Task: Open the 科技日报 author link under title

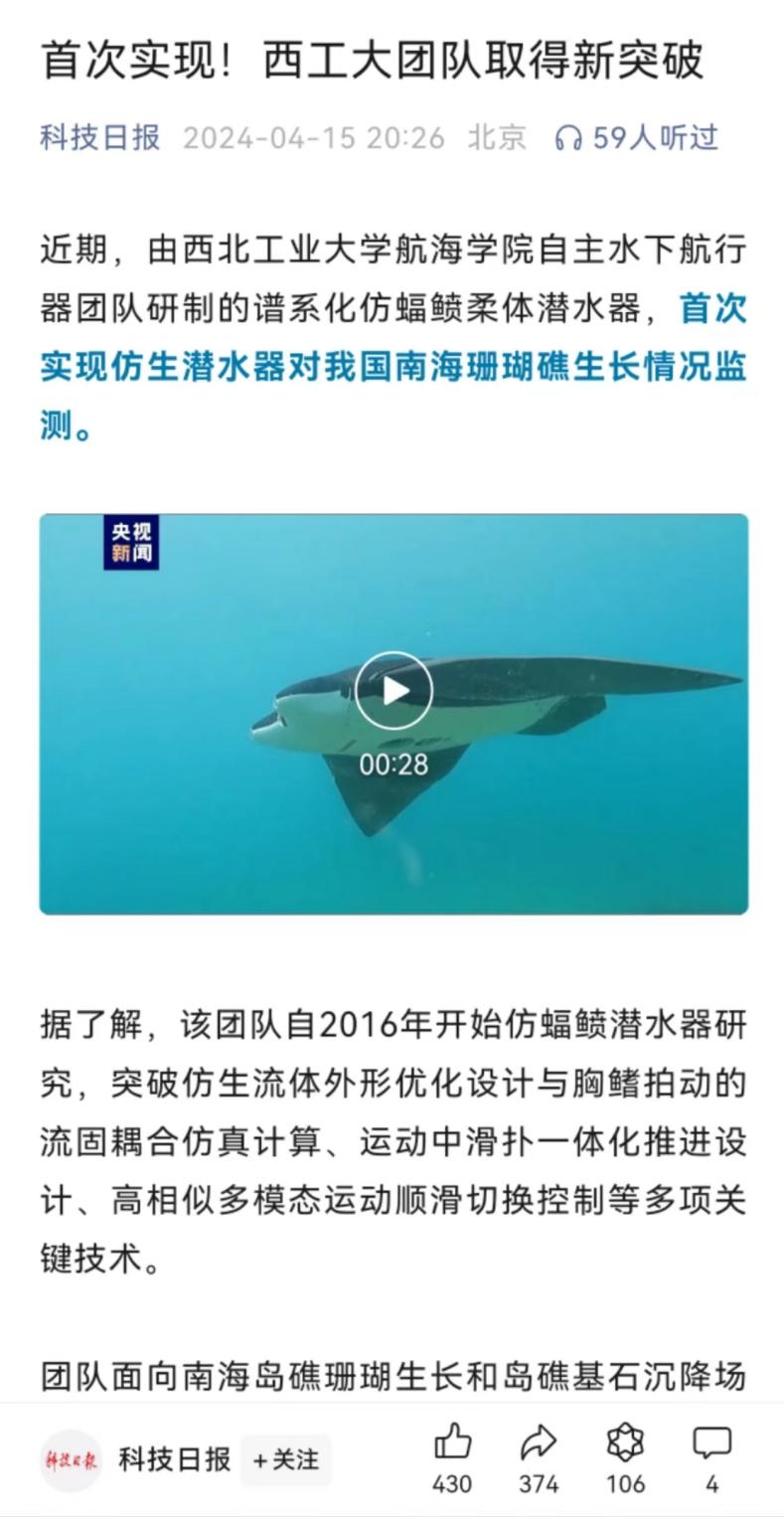Action: 99,137
